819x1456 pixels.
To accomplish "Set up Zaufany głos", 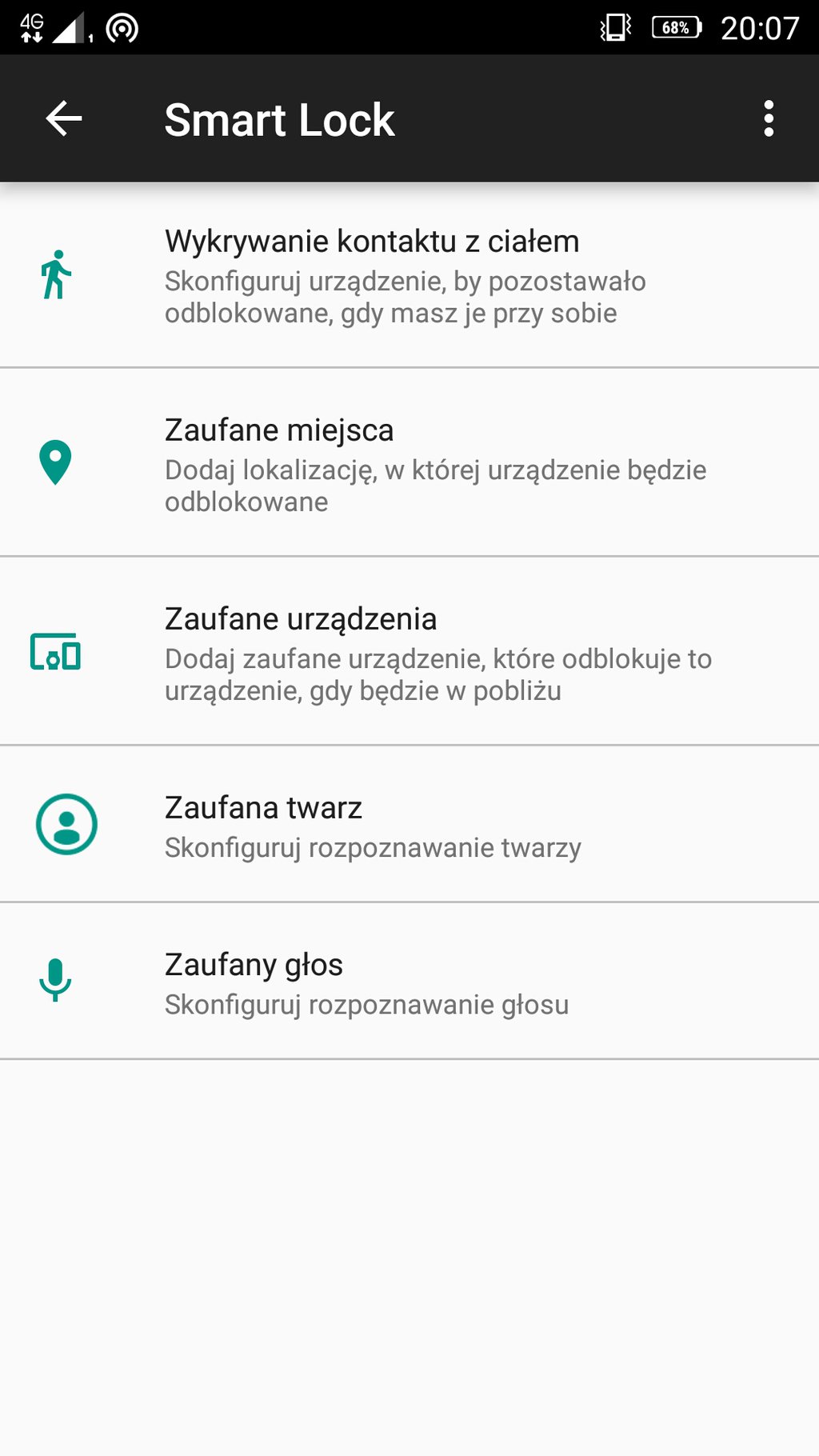I will (409, 982).
